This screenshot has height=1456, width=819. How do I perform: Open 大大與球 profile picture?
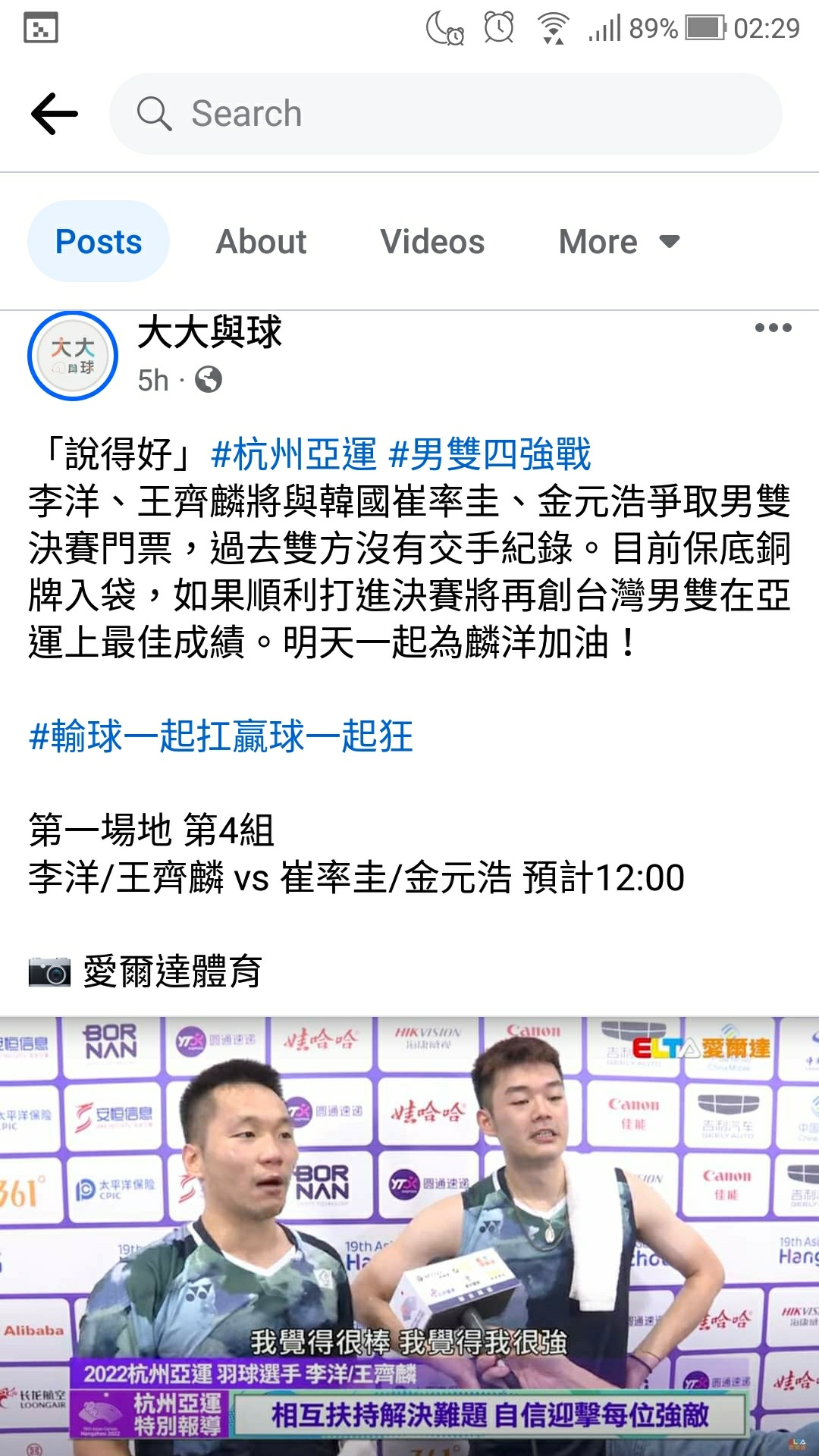point(73,356)
